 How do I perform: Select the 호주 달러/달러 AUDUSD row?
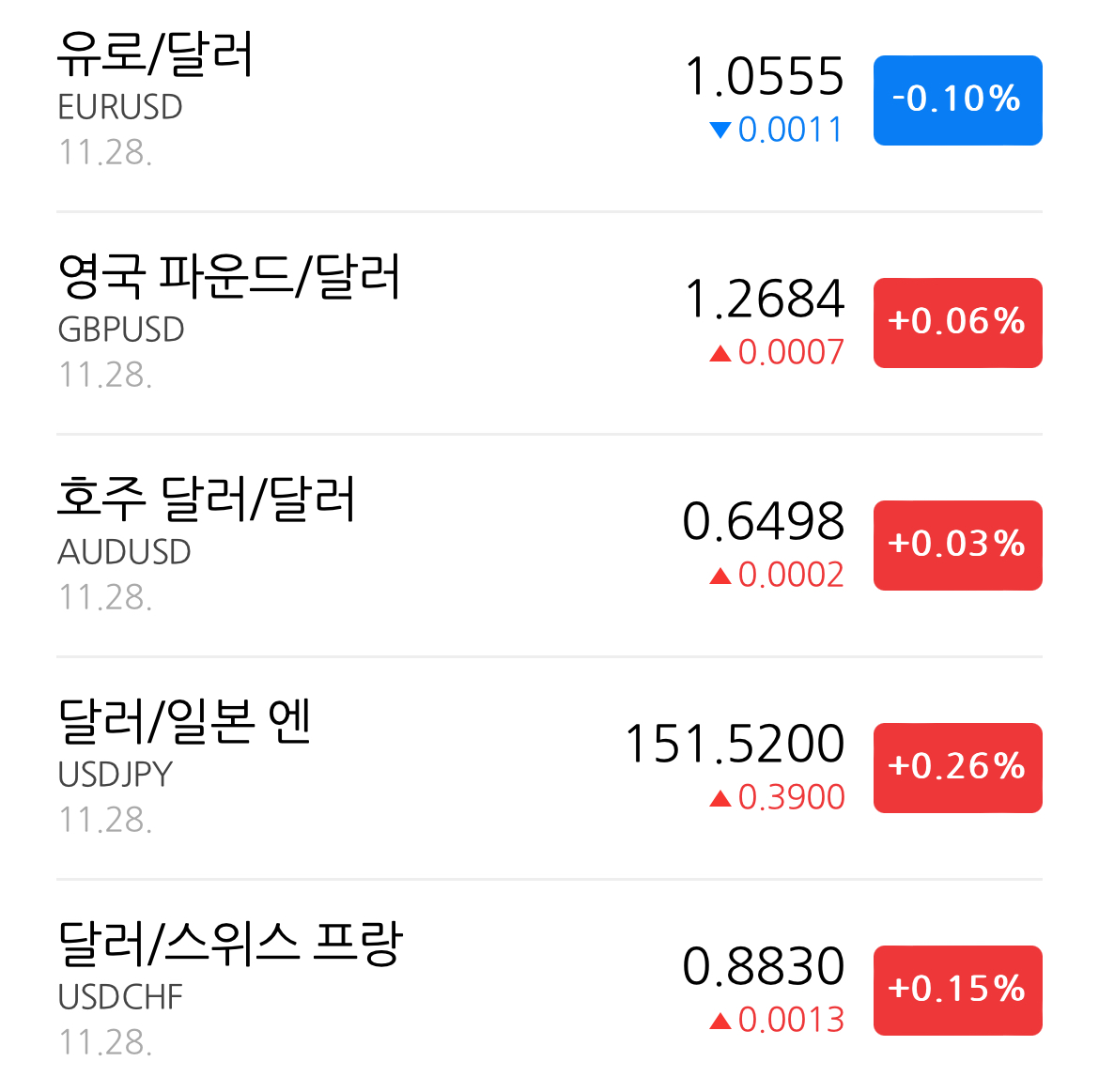(549, 546)
